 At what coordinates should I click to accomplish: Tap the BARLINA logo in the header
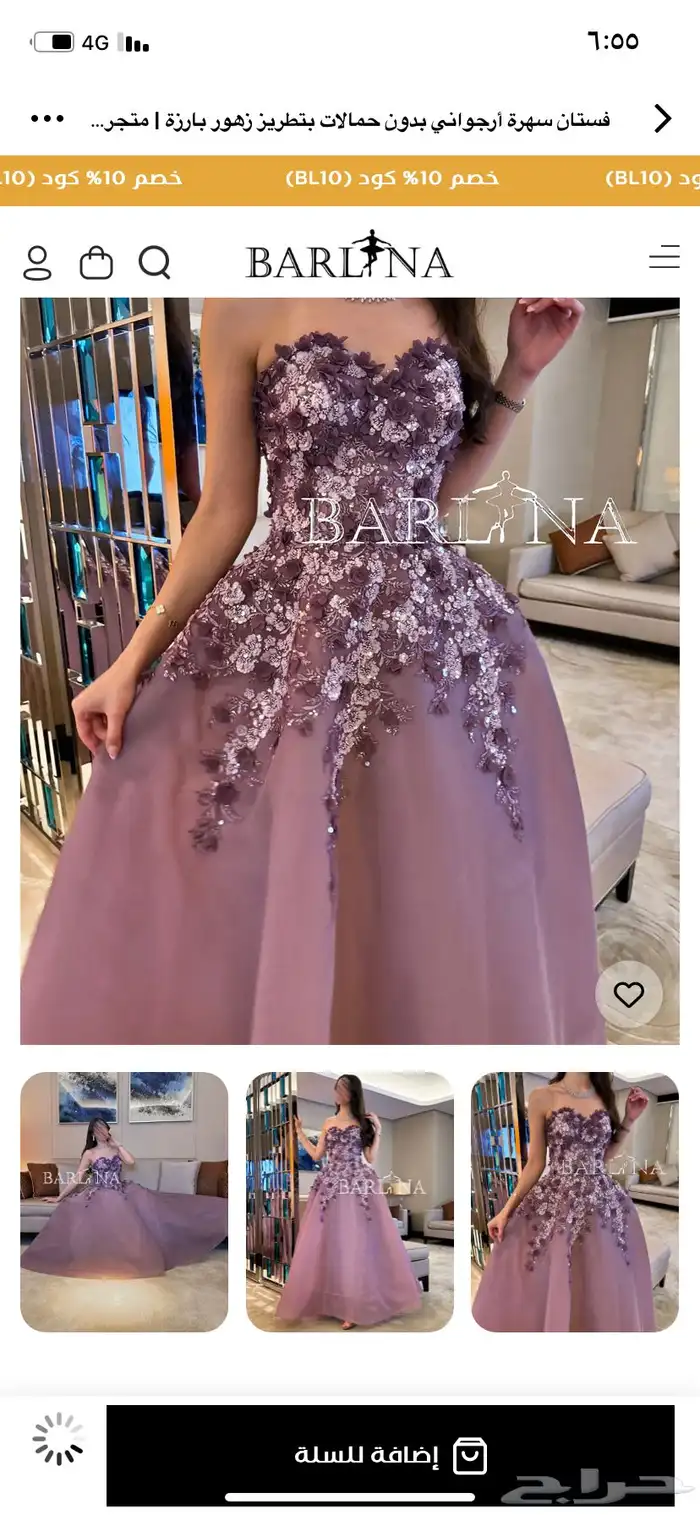coord(349,258)
